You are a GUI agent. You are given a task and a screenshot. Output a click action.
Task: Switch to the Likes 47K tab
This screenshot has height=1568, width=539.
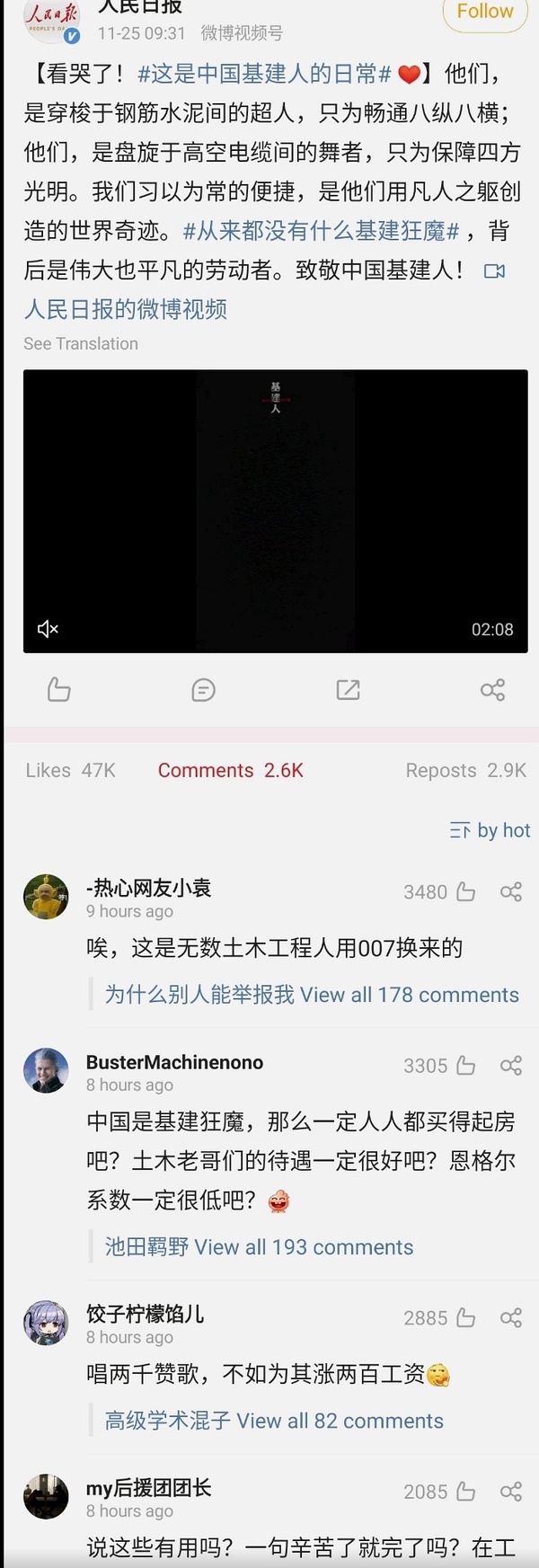point(70,770)
